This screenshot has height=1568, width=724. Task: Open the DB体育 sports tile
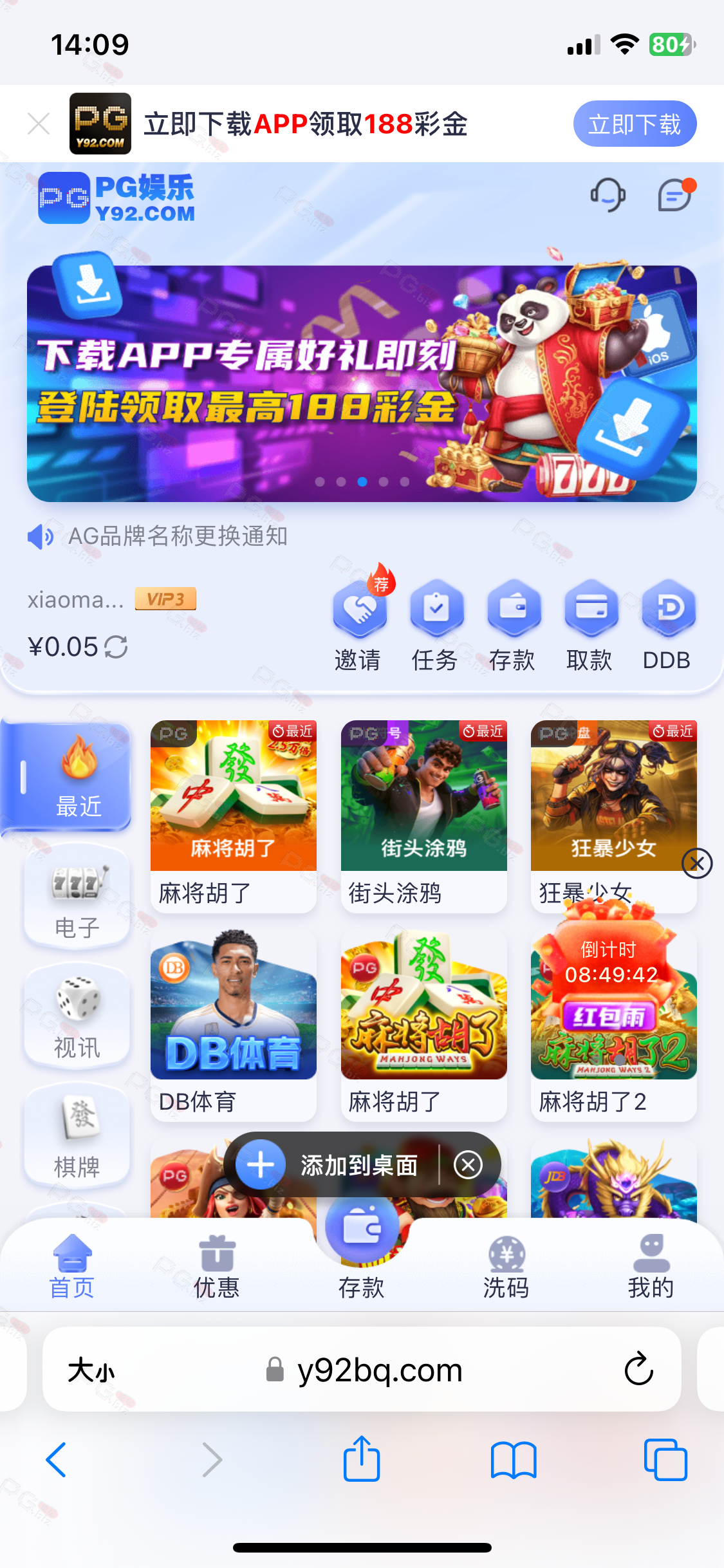tap(234, 1025)
